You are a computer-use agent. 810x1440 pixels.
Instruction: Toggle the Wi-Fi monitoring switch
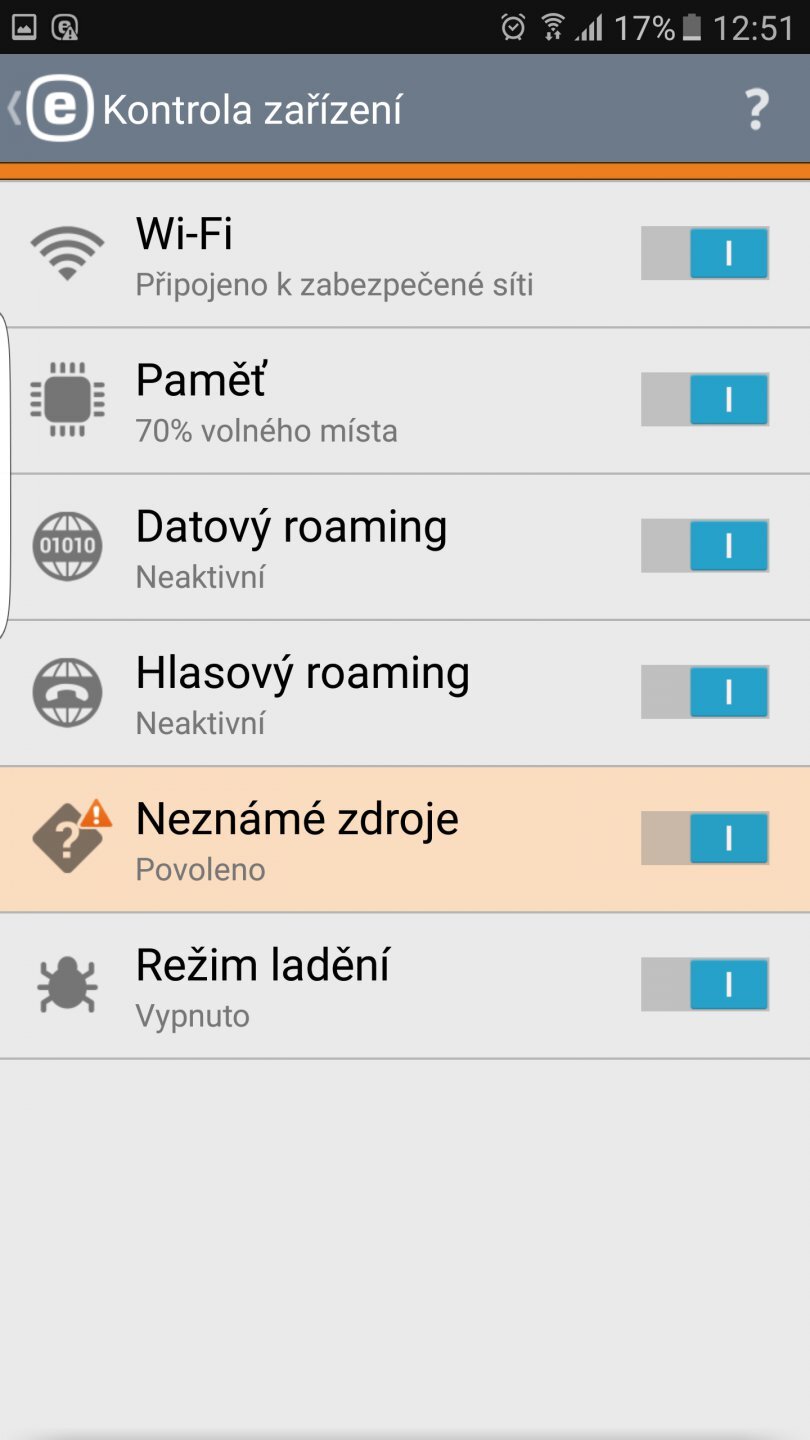(x=704, y=253)
